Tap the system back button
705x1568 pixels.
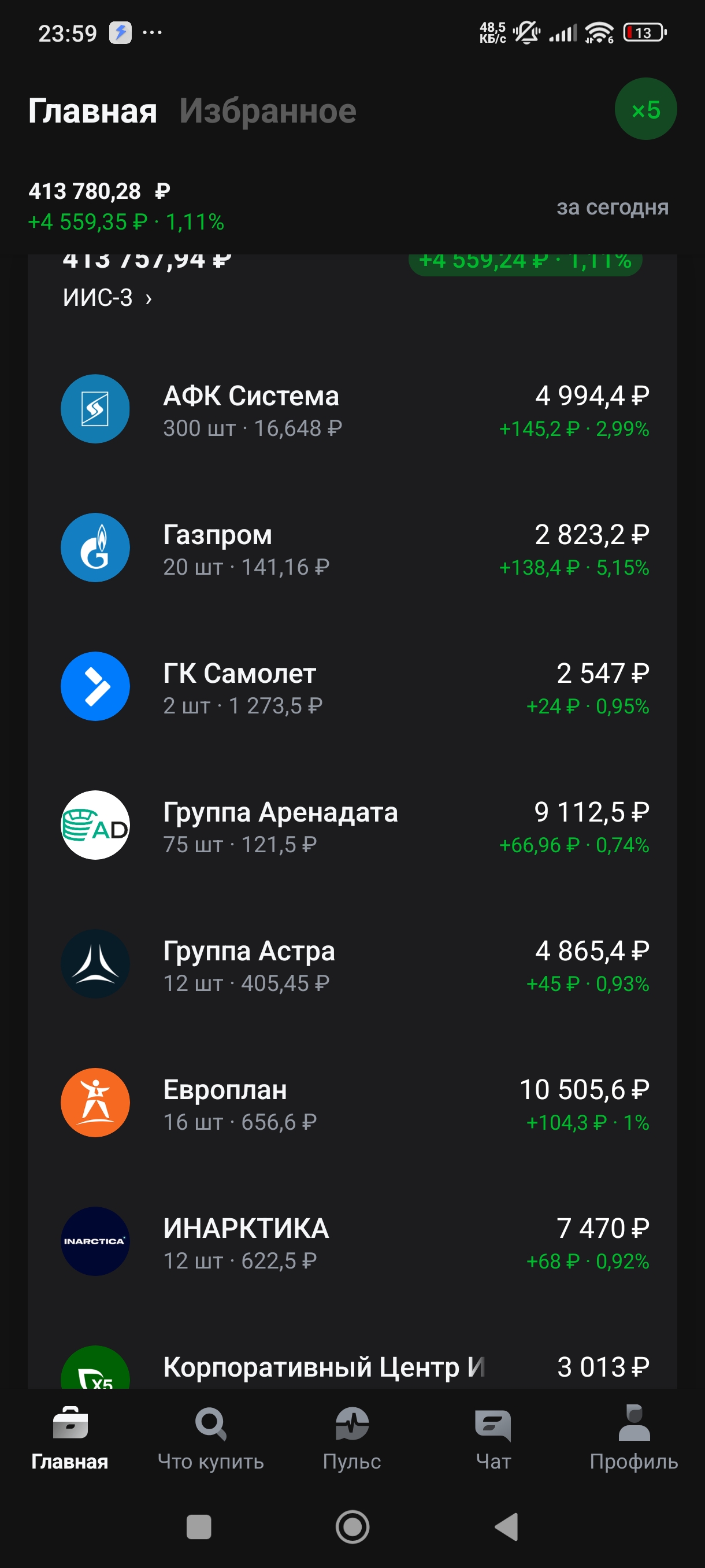pyautogui.click(x=506, y=1527)
